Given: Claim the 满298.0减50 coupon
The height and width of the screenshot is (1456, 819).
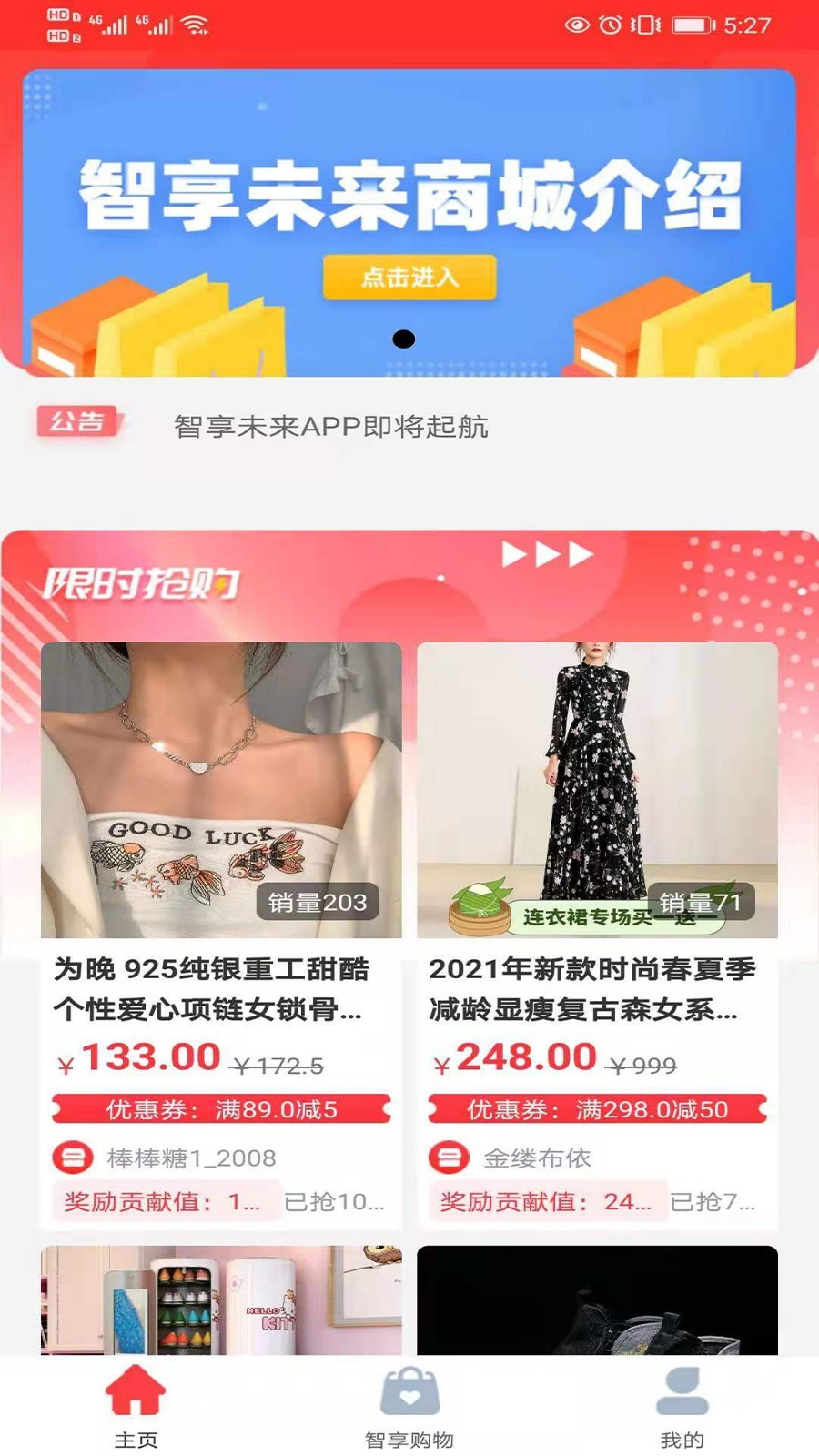Looking at the screenshot, I should [597, 1109].
